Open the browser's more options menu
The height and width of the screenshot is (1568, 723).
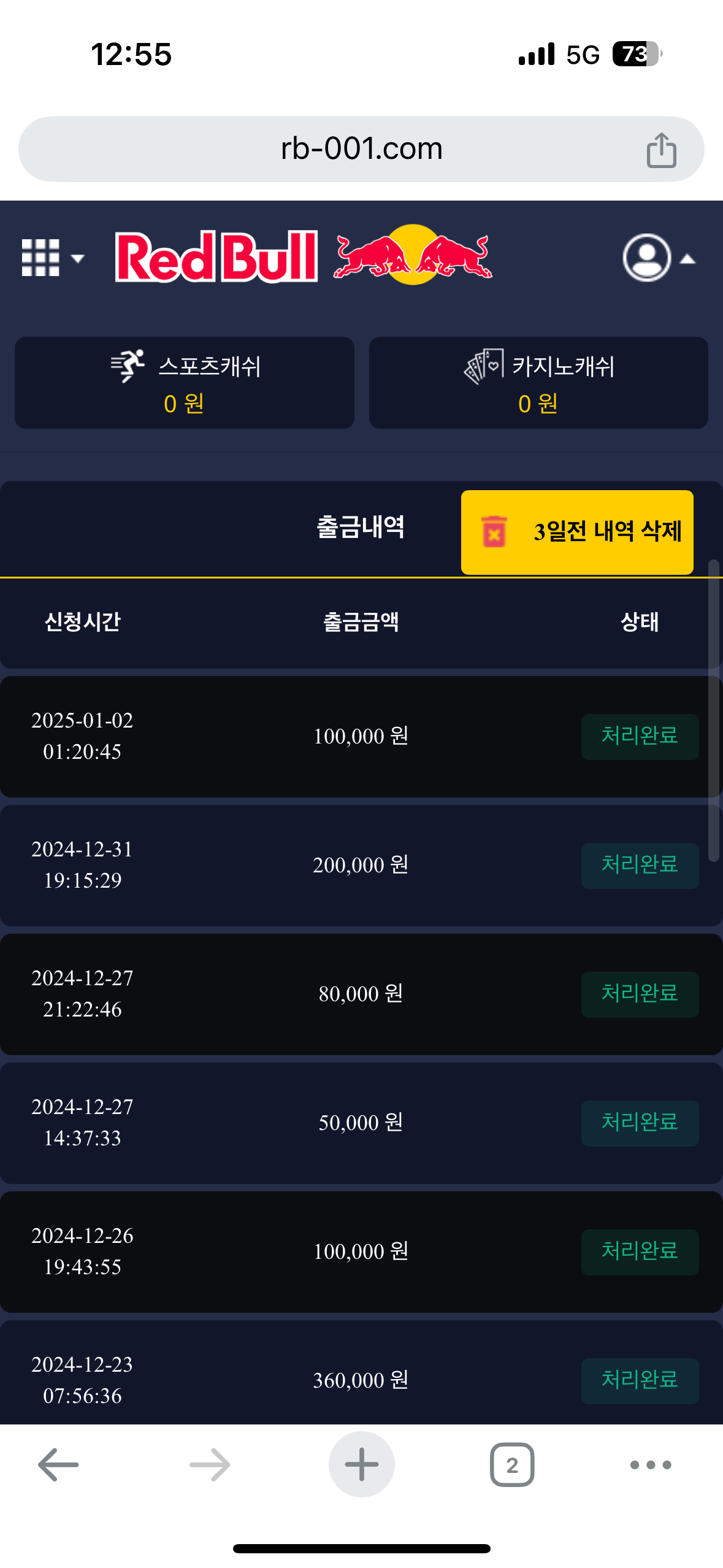pos(651,1464)
